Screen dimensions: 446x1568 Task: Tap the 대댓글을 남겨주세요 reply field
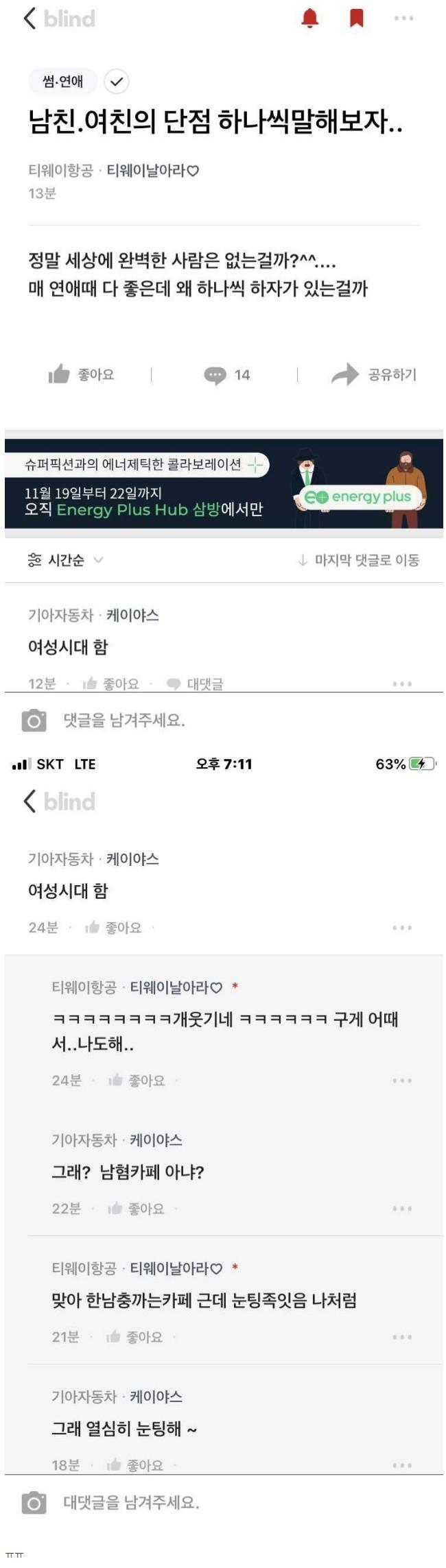click(131, 1503)
